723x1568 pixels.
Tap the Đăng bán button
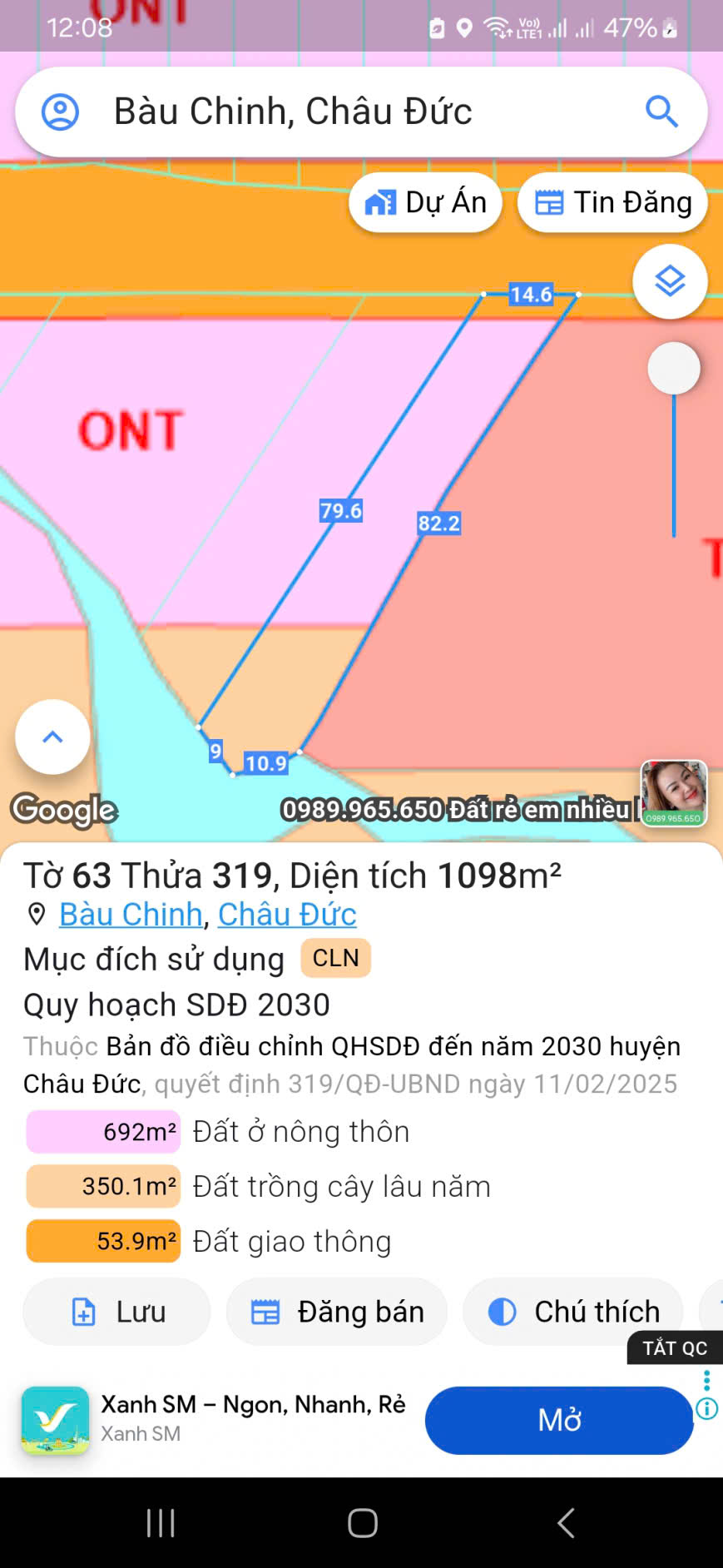[x=337, y=1312]
